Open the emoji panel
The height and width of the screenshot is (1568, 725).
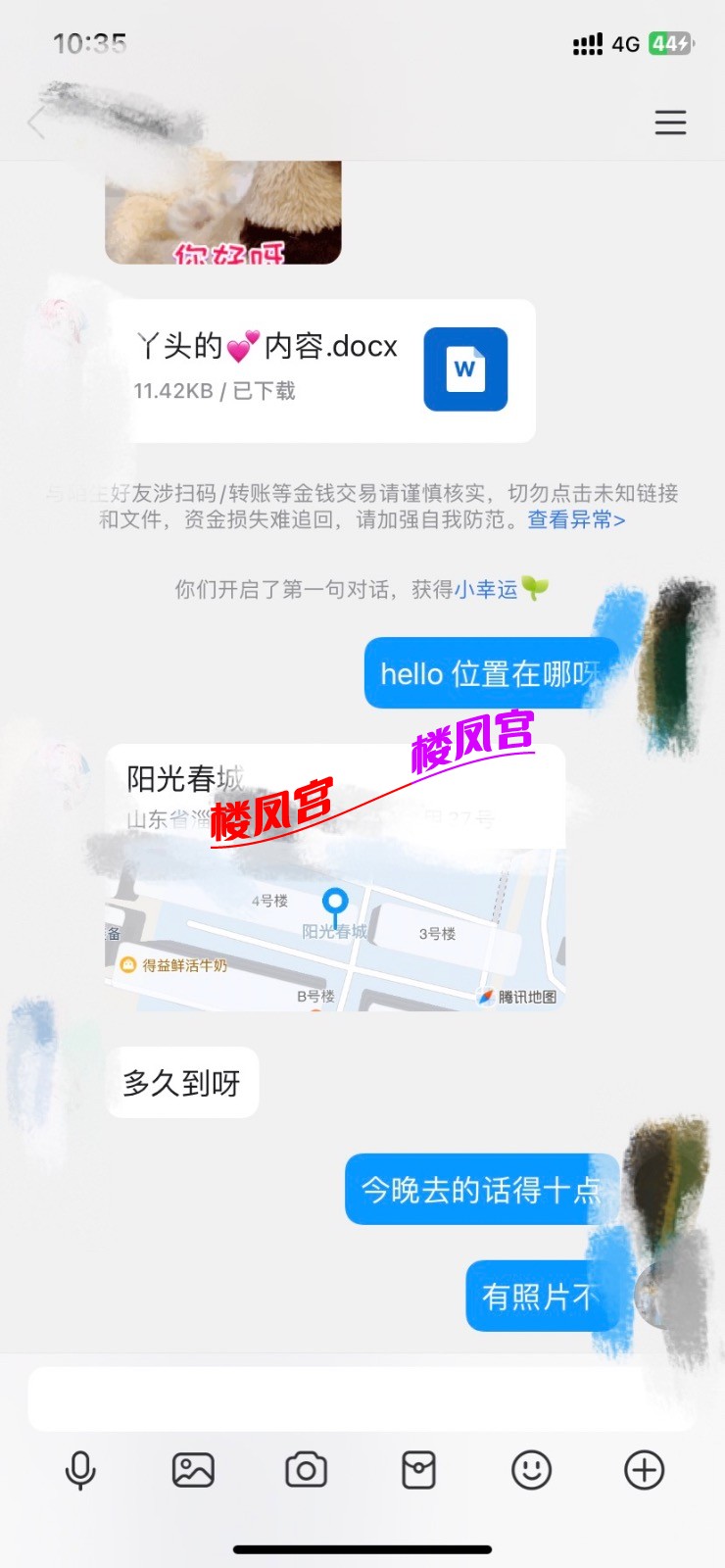tap(531, 1470)
